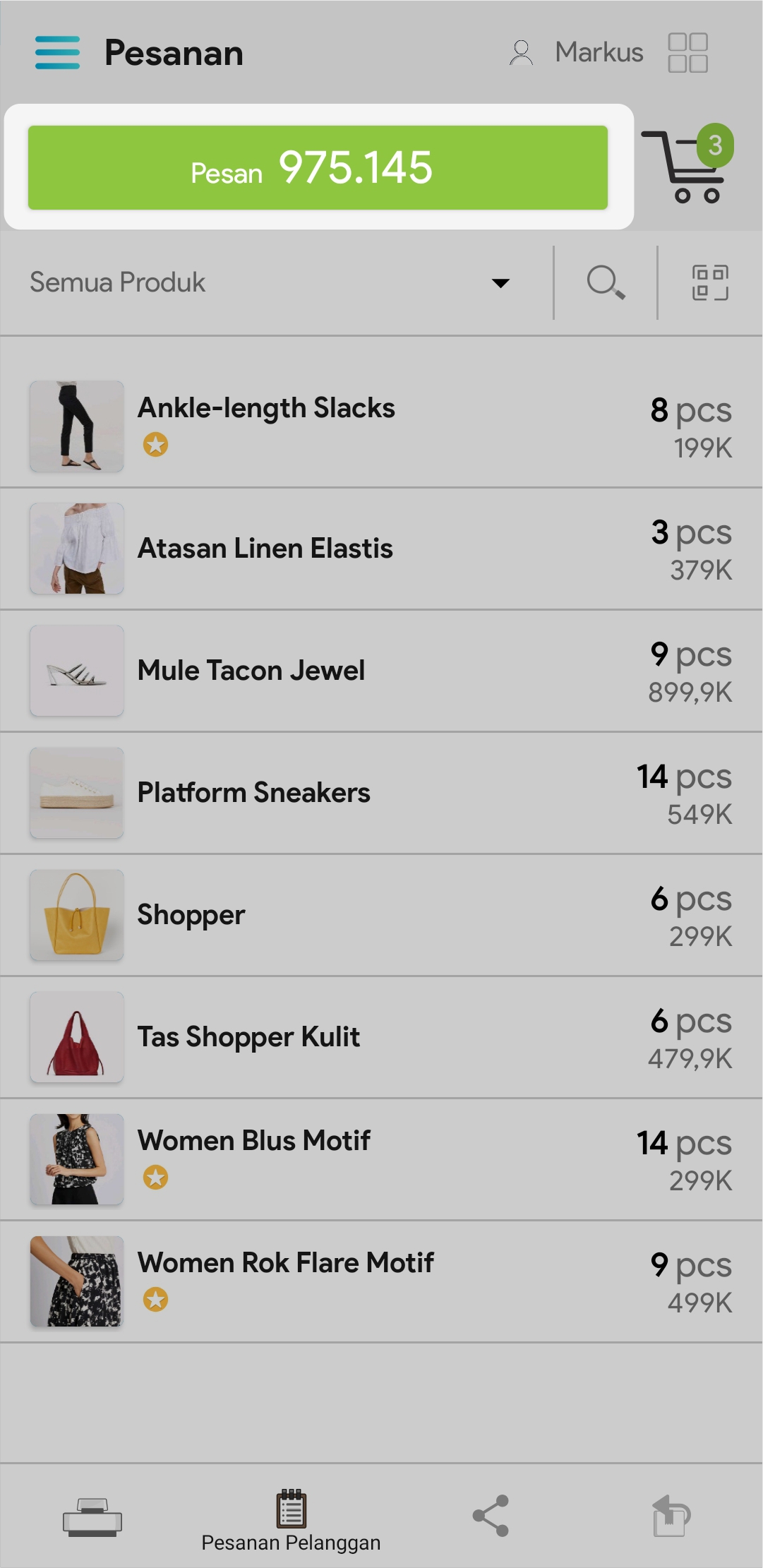
Task: Pick the yellow Shopper bag
Action: 381,915
